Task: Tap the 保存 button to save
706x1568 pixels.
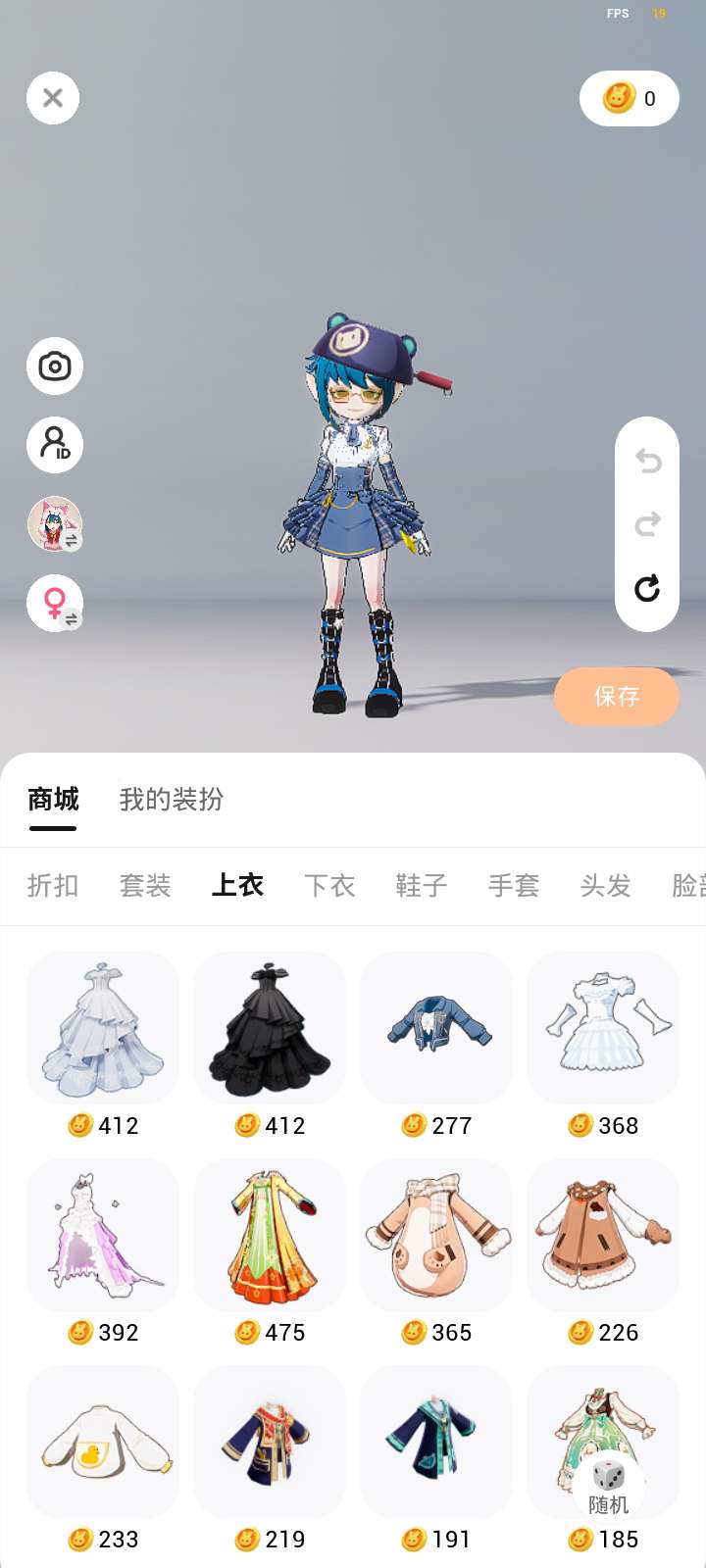Action: [x=617, y=697]
